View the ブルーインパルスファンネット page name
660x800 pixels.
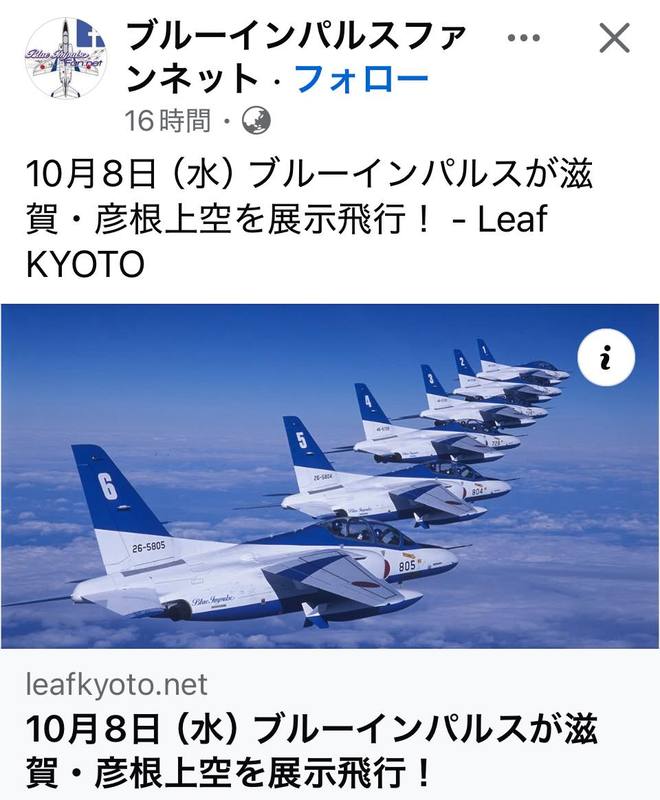pyautogui.click(x=290, y=40)
